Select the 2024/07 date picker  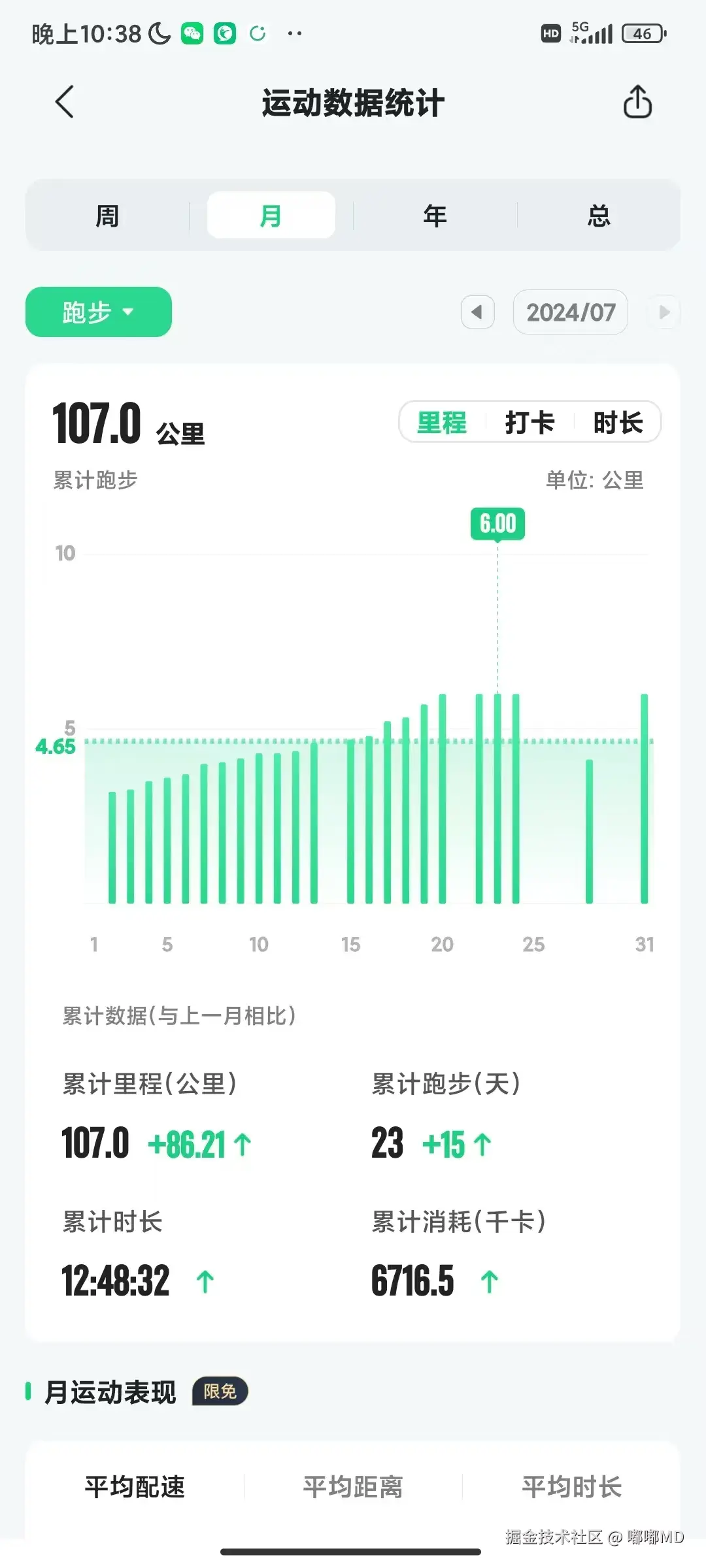(x=570, y=312)
